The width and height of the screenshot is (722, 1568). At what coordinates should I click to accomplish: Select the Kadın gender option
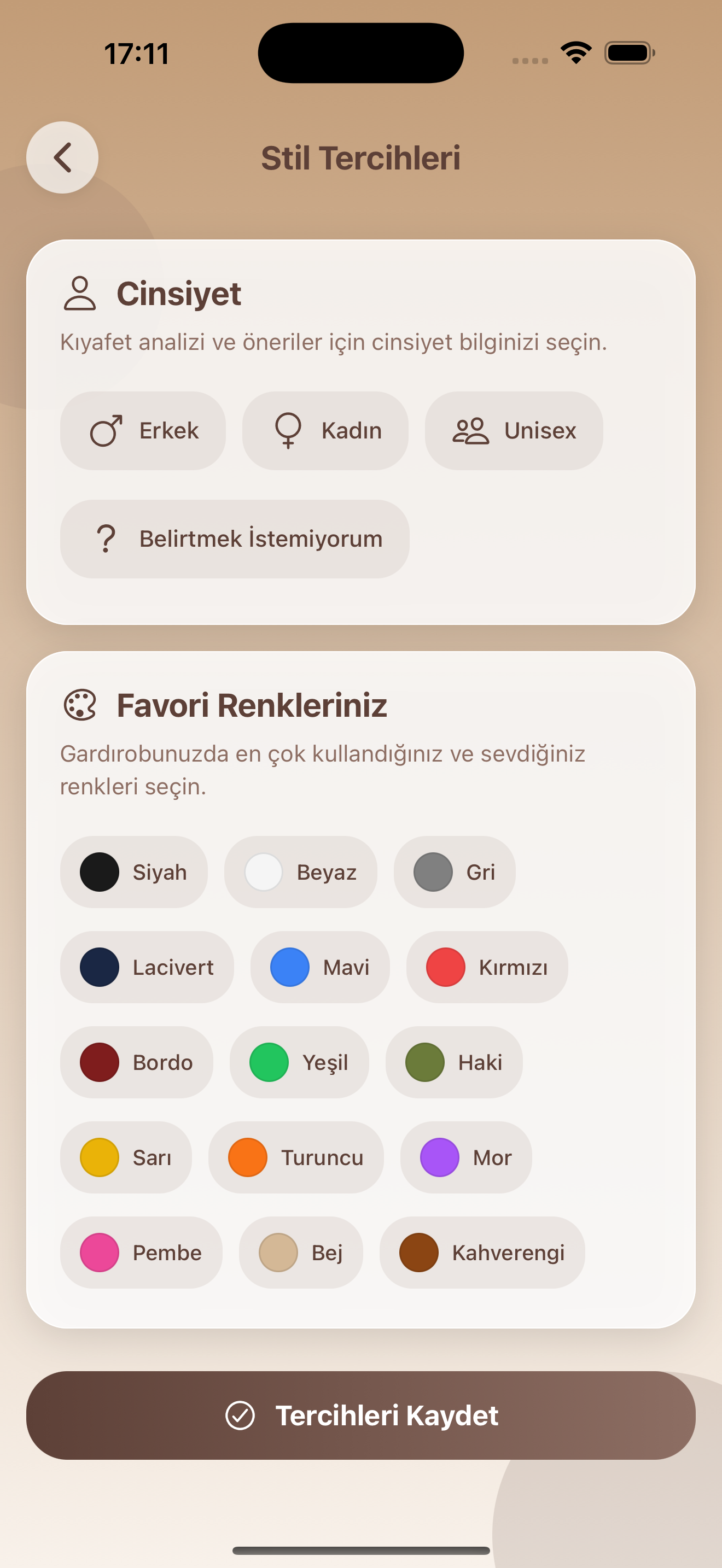325,430
